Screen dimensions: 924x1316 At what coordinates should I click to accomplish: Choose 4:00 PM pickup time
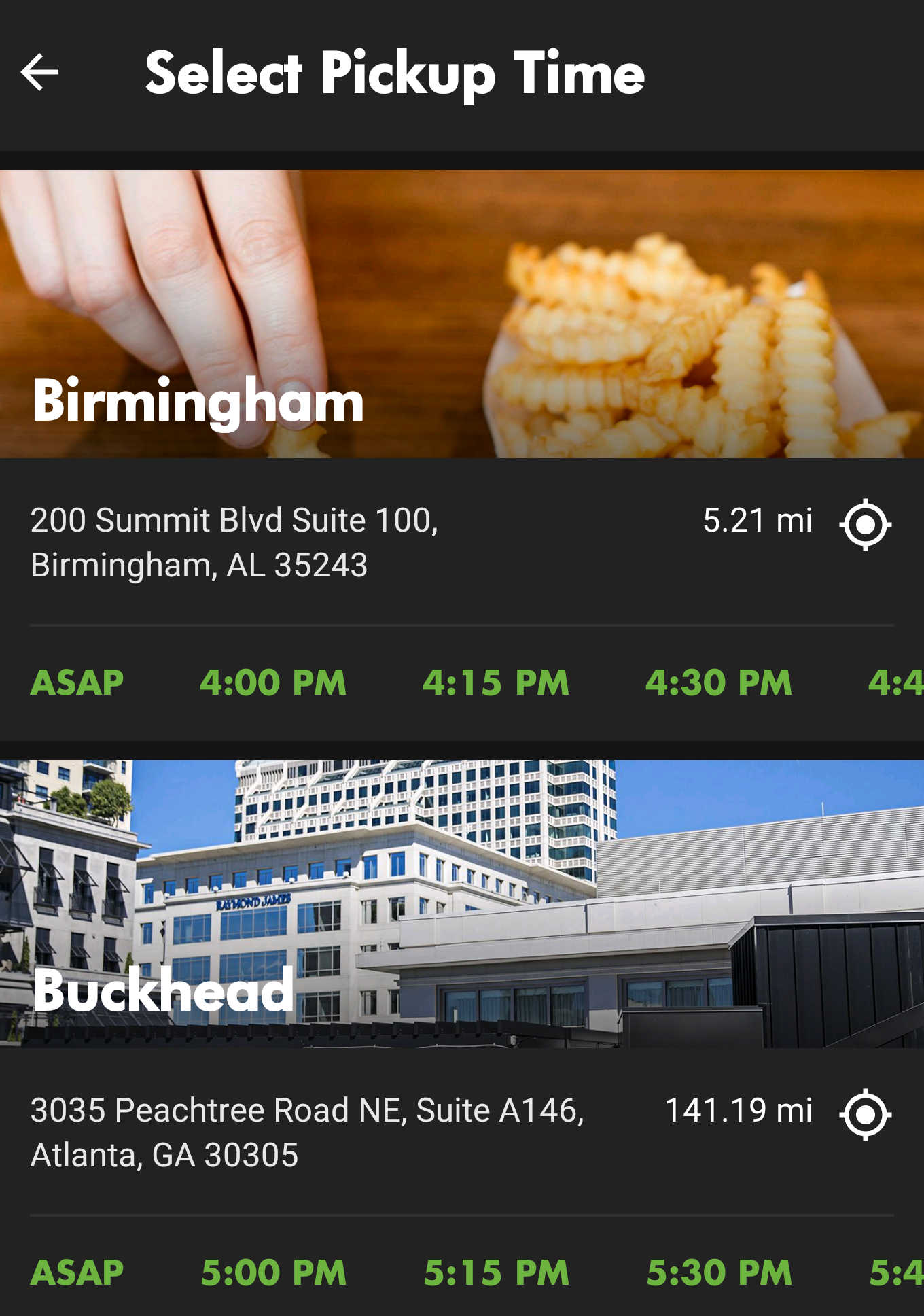[x=273, y=682]
